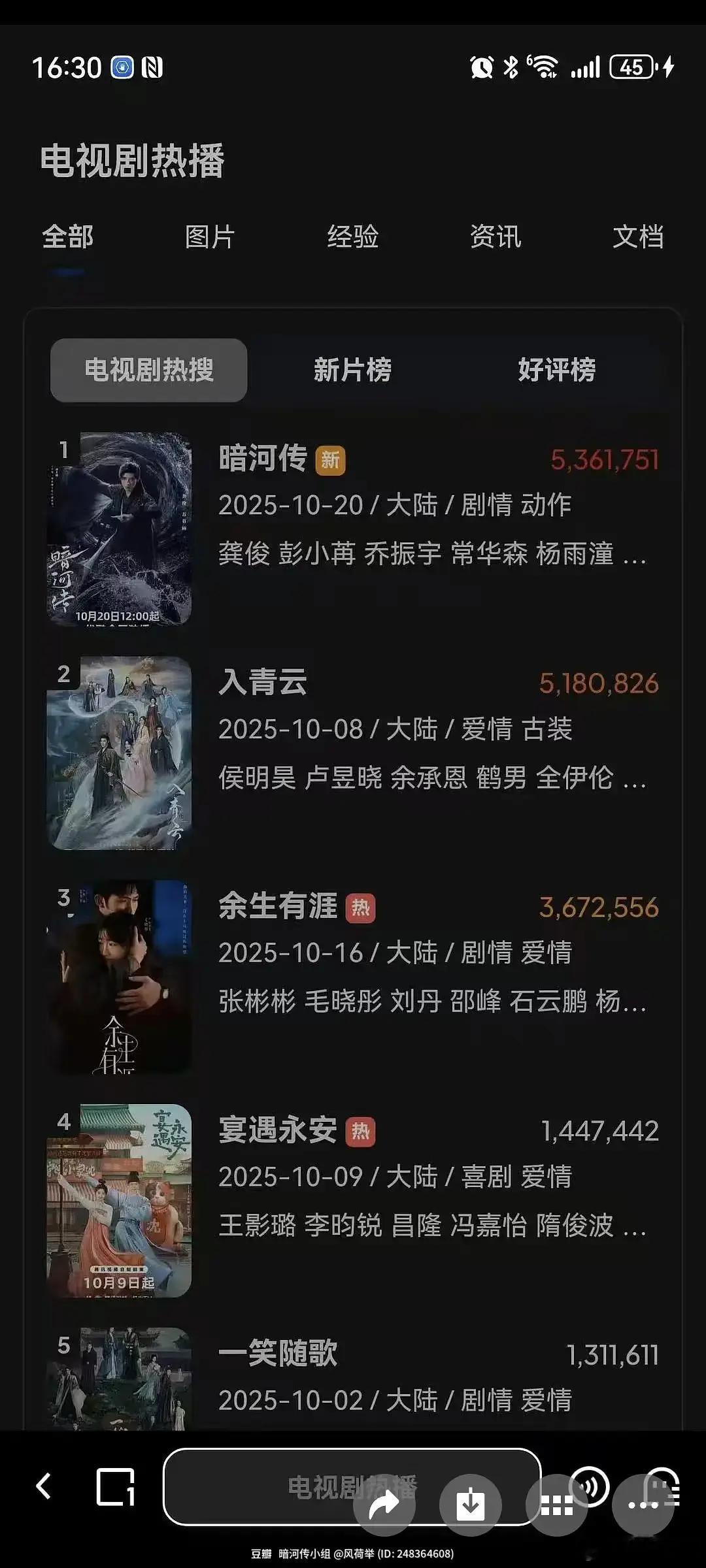
Task: Open the drama 暗河传
Action: click(x=263, y=459)
